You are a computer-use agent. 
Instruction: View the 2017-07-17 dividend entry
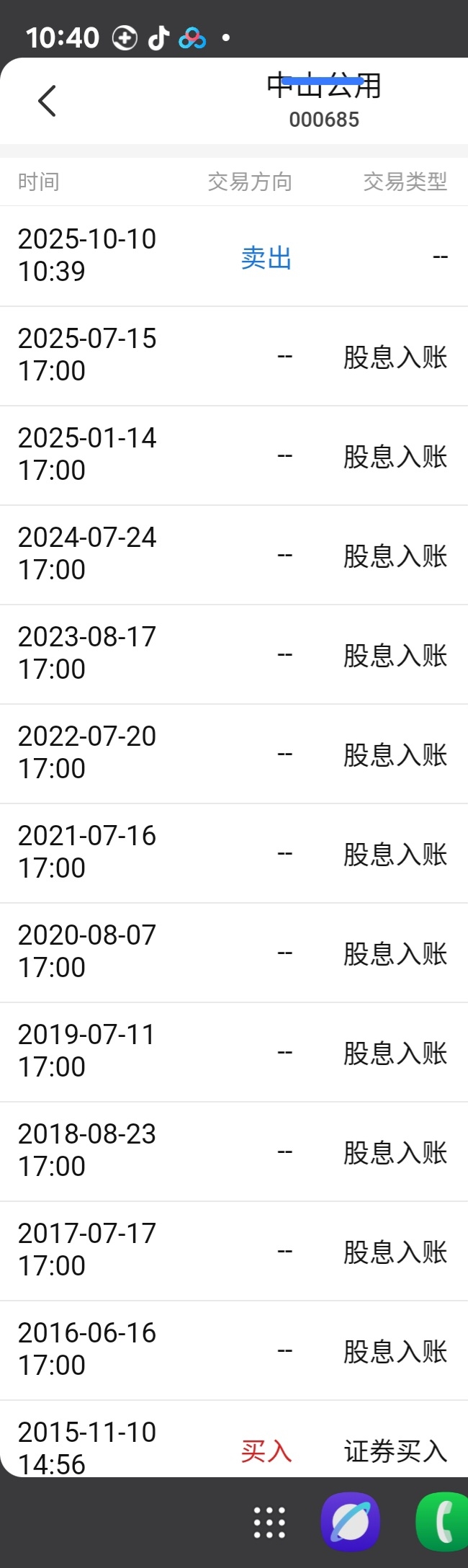234,1251
